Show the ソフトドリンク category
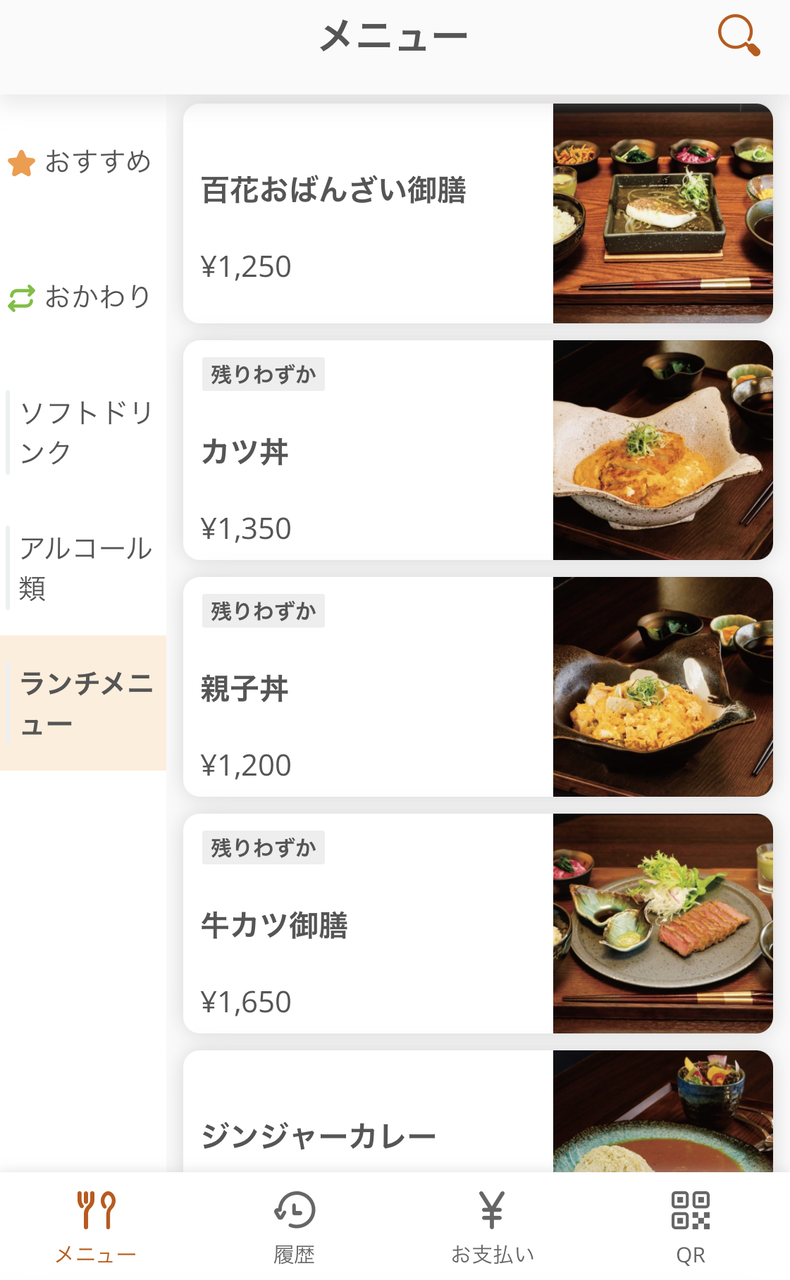 click(84, 432)
